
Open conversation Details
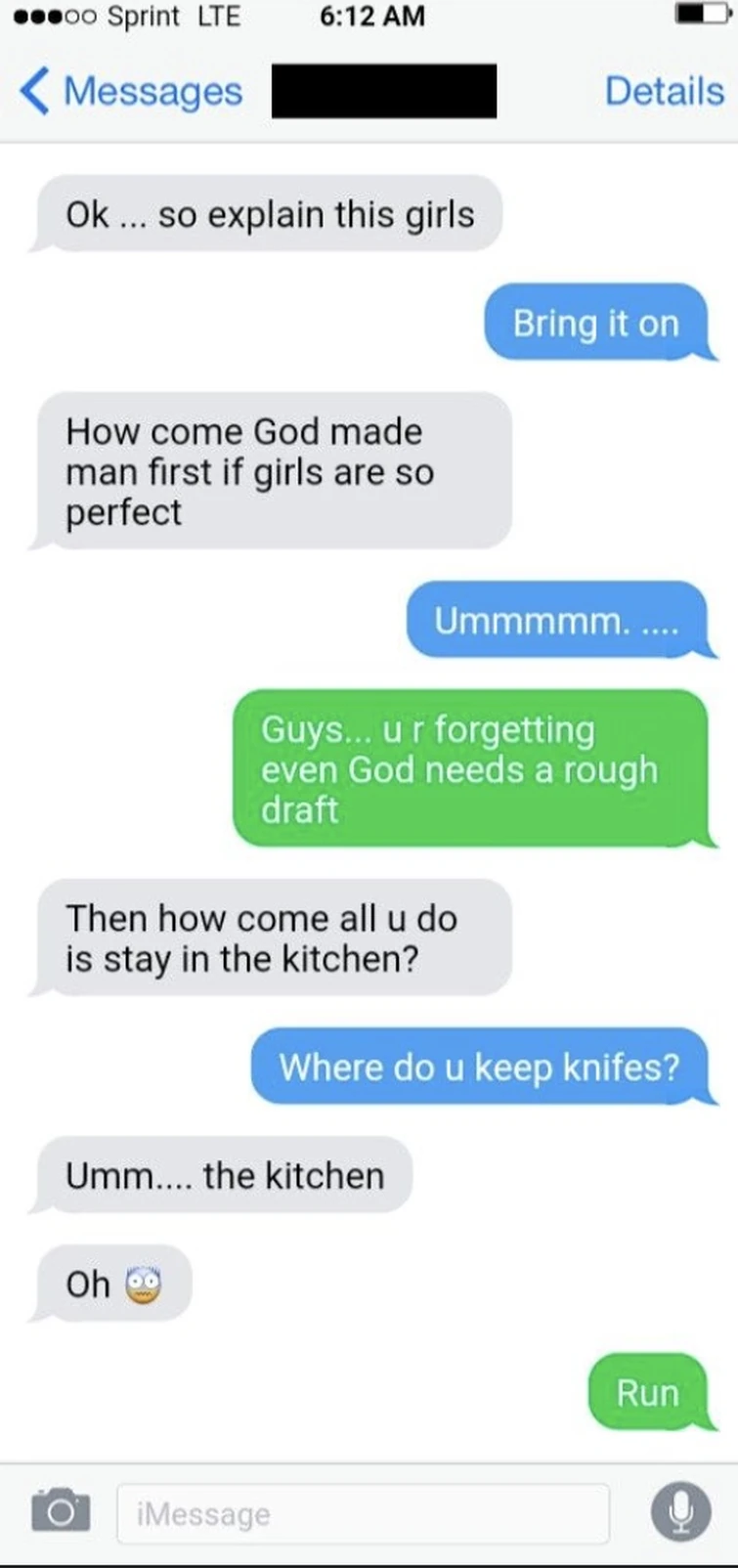[x=664, y=92]
